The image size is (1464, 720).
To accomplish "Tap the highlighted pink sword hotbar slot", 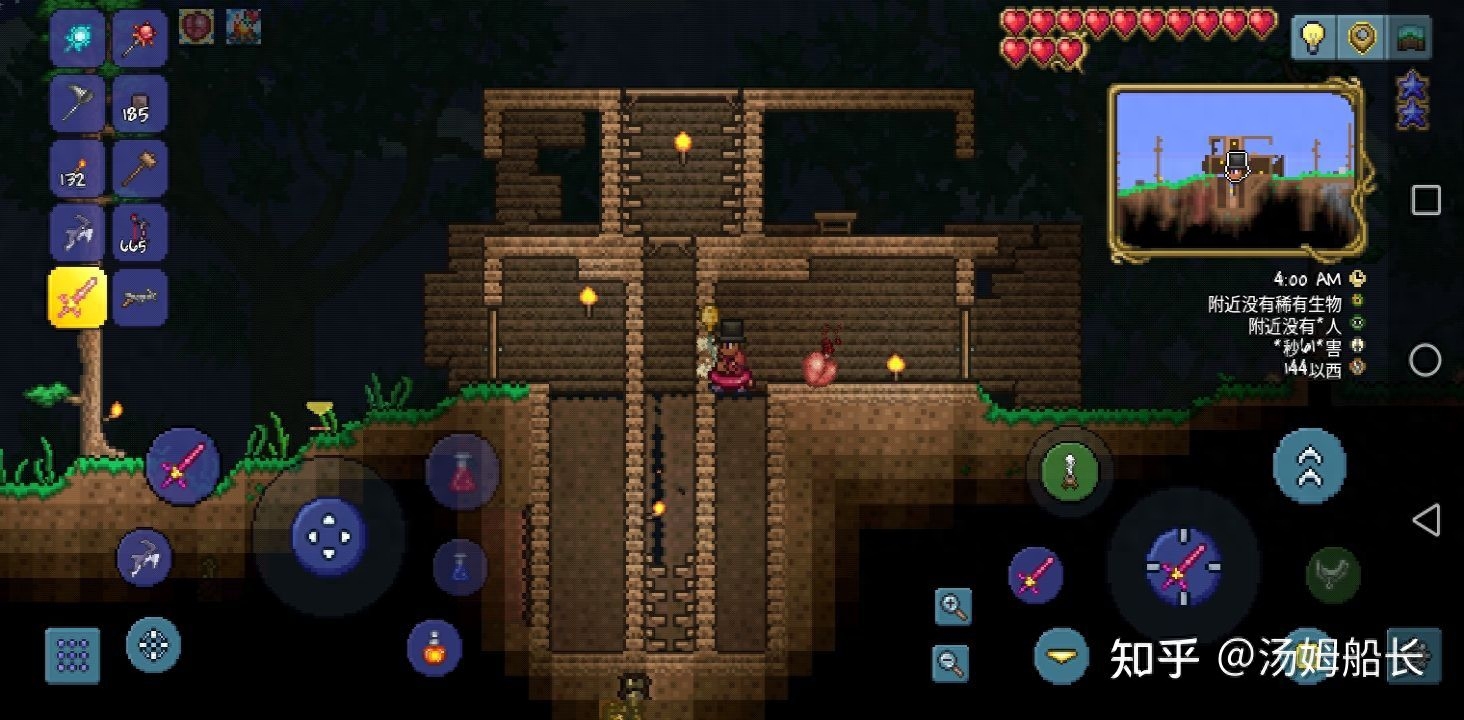I will (x=78, y=298).
